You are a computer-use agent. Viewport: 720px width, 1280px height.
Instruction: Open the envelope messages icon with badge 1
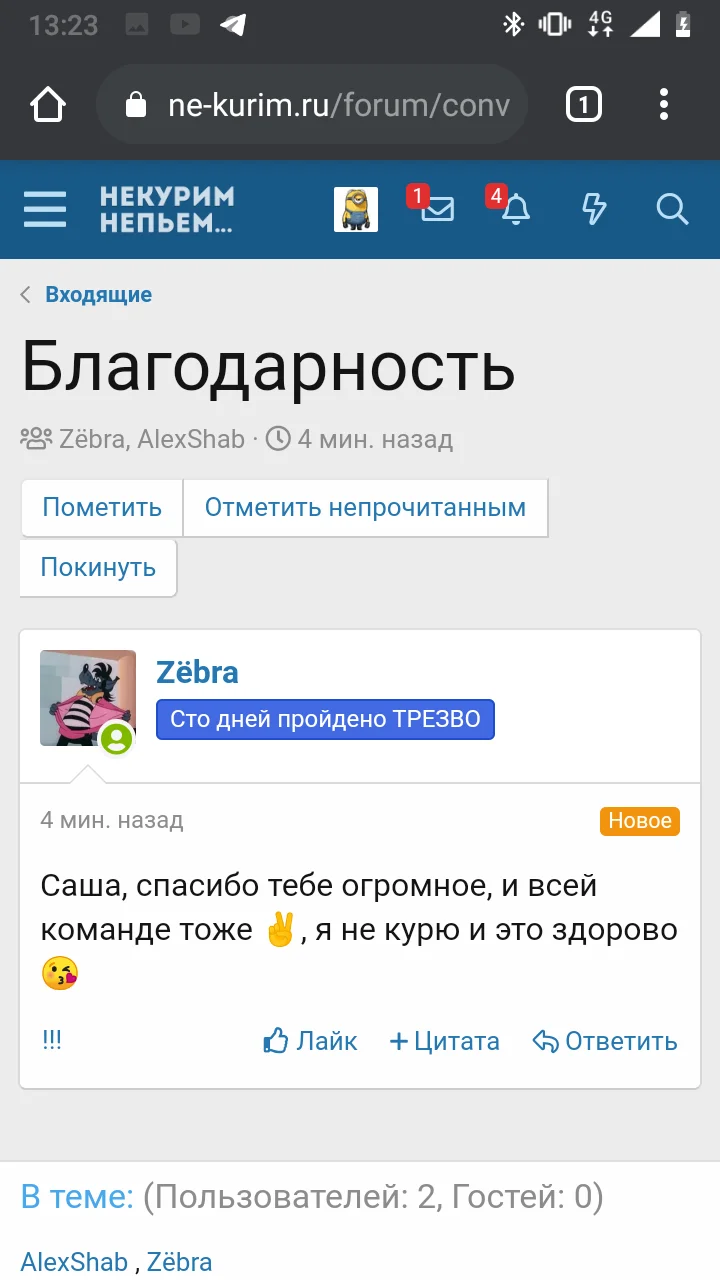point(437,210)
